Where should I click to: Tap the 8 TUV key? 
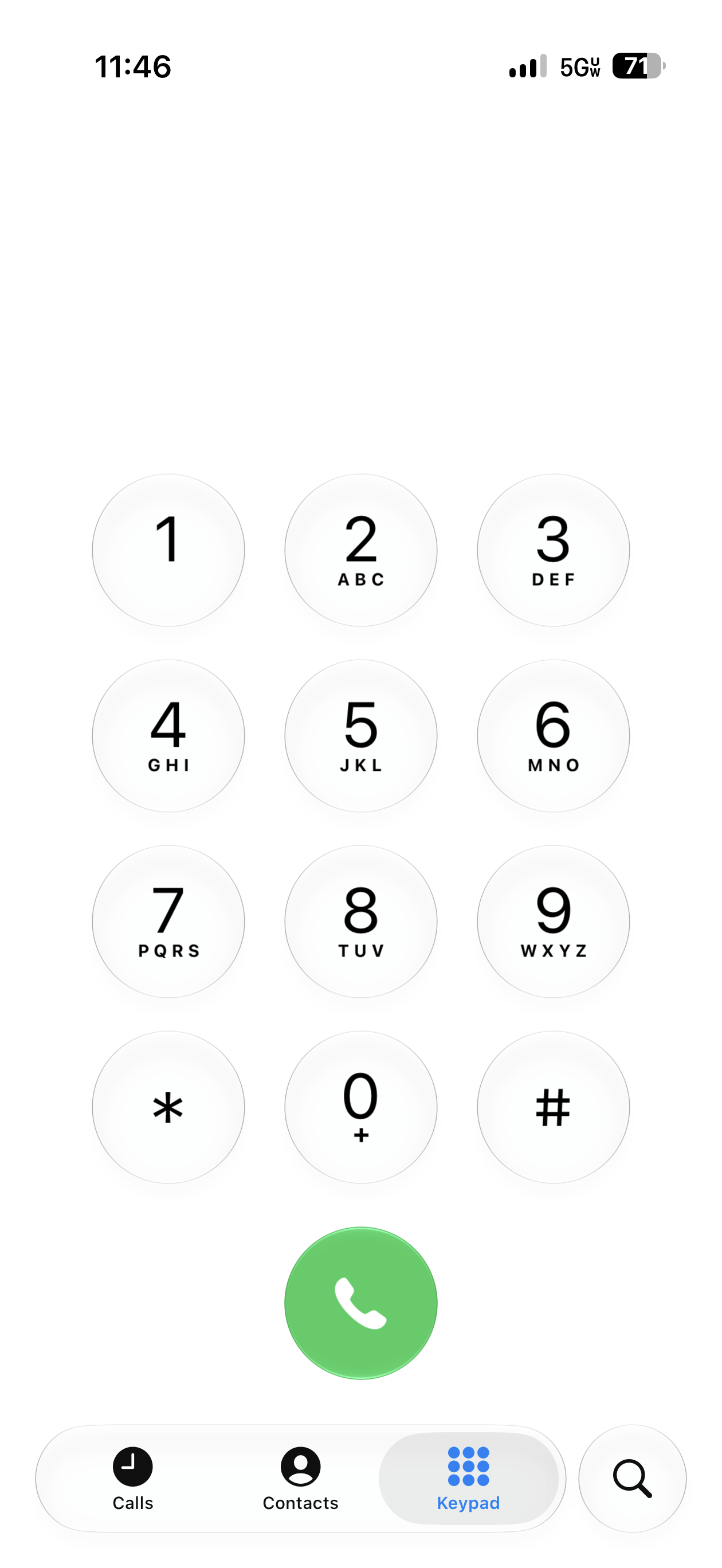point(361,922)
